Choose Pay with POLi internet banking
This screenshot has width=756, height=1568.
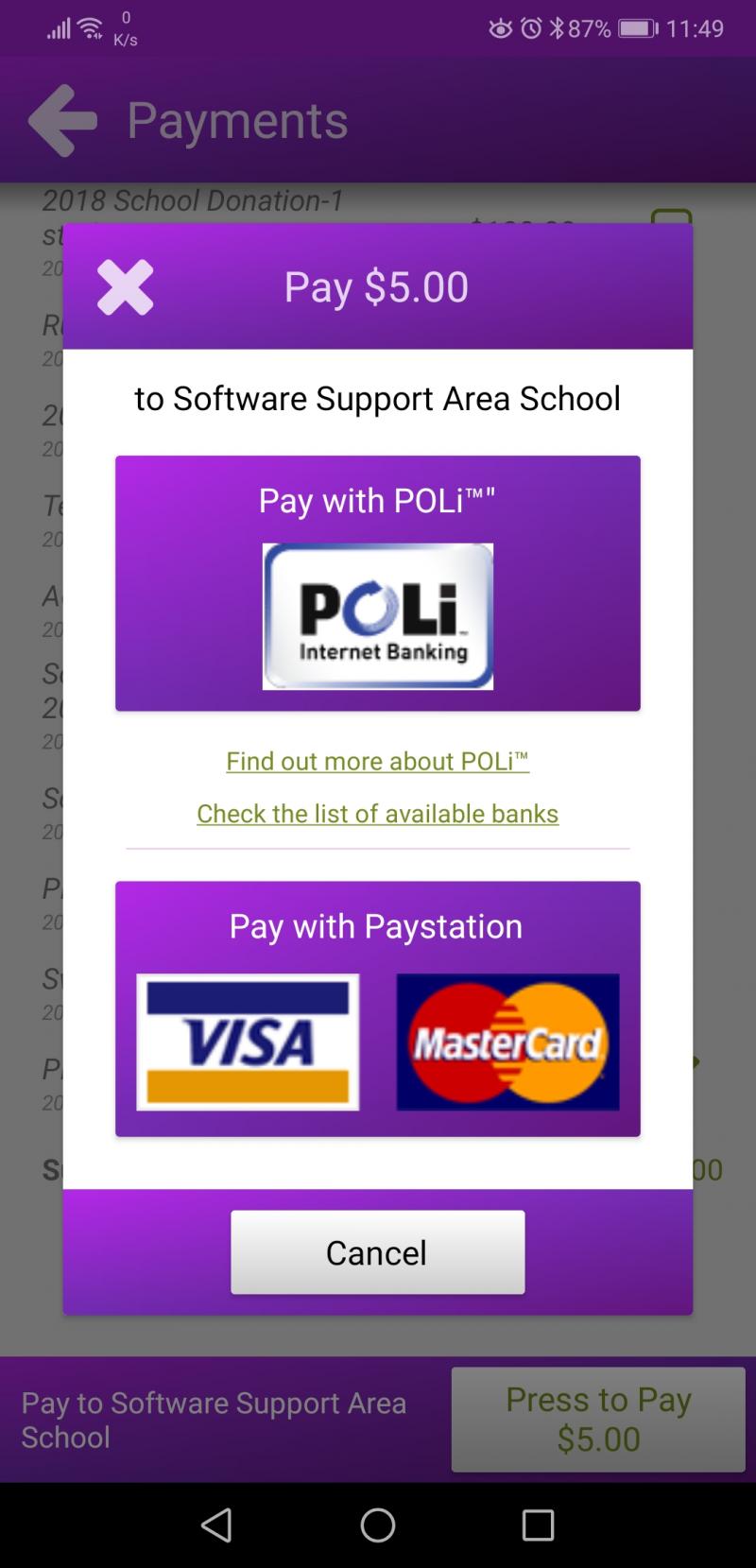pyautogui.click(x=378, y=583)
